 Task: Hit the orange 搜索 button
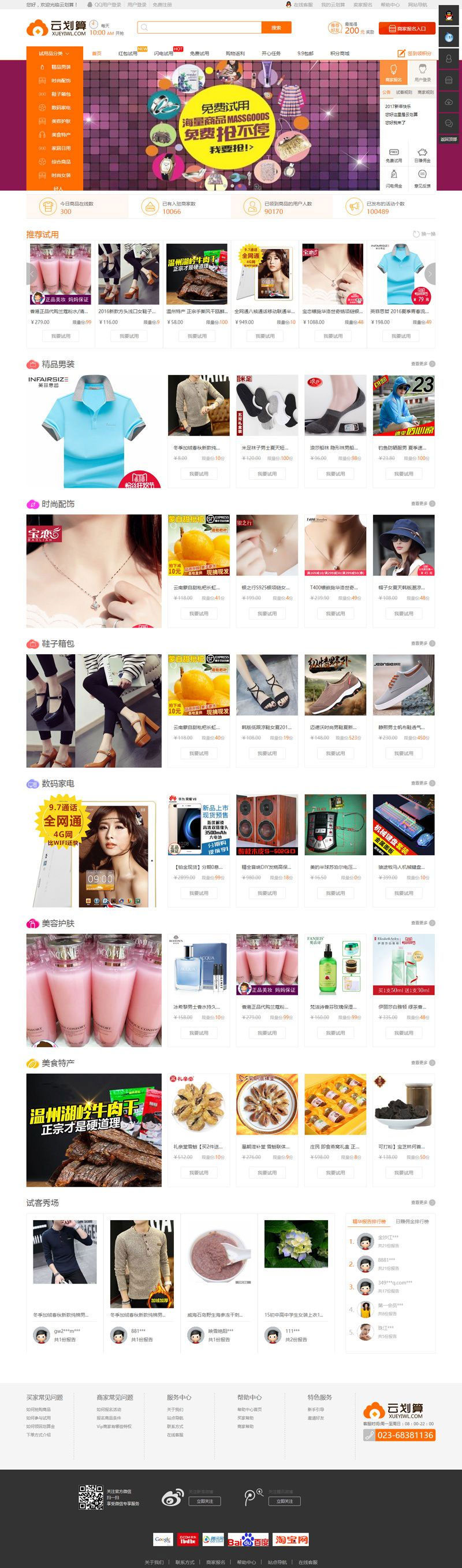tap(276, 27)
